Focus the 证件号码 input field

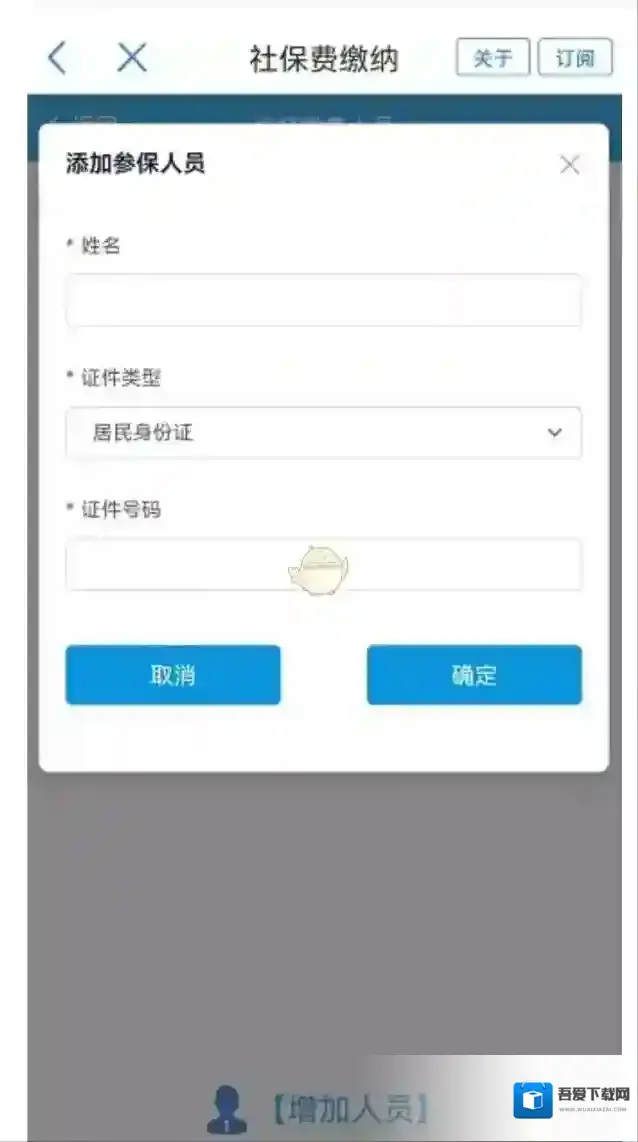323,565
